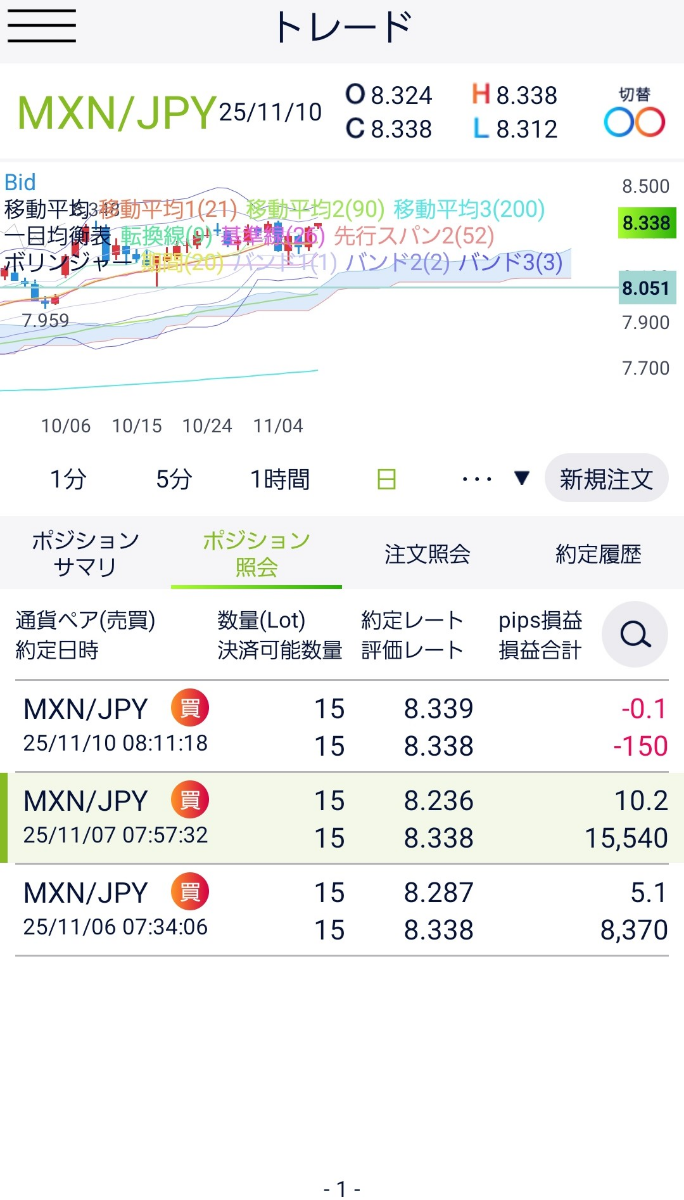Screen dimensions: 684x1200
Task: Open the position dated 25/11/06 07:34:06
Action: pos(342,910)
